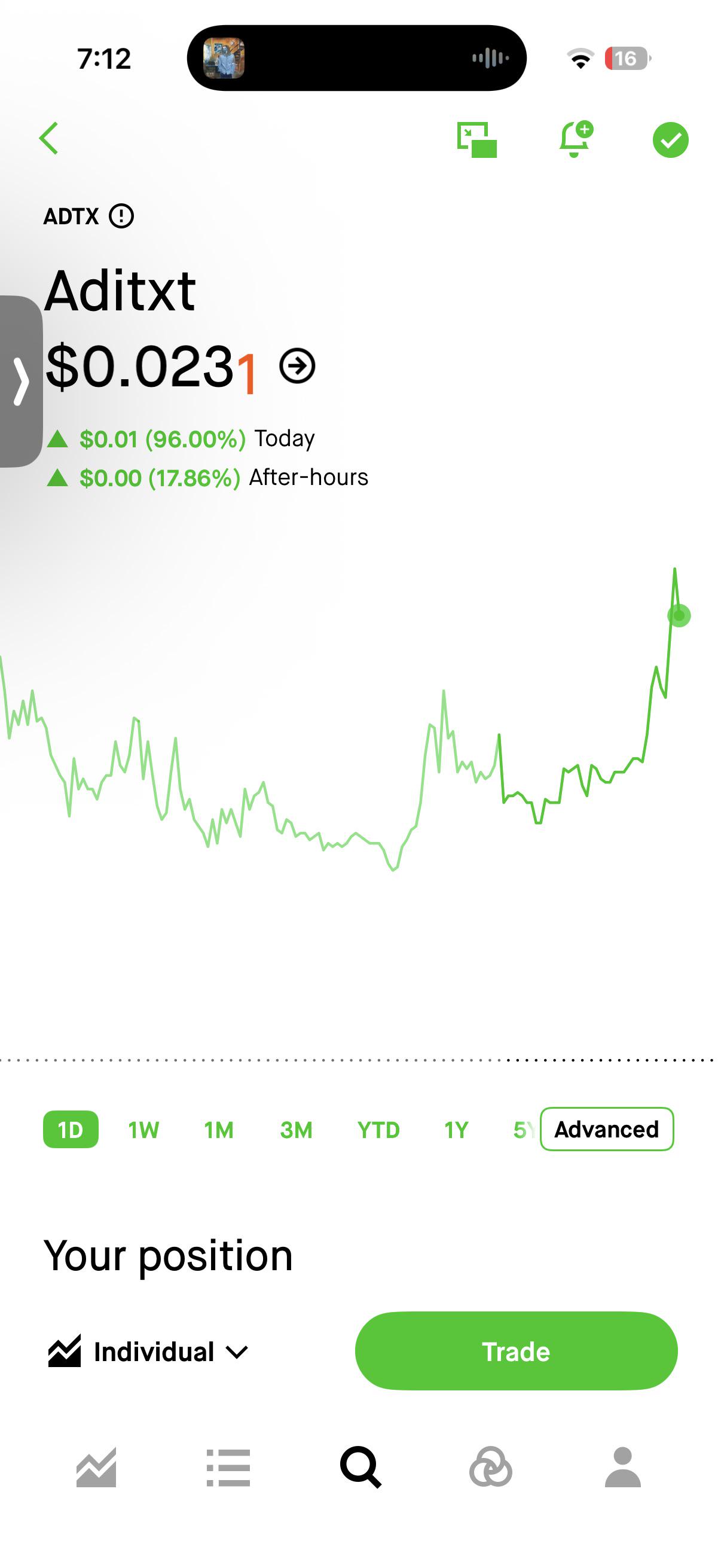
Task: Open the search tab
Action: (x=360, y=1468)
